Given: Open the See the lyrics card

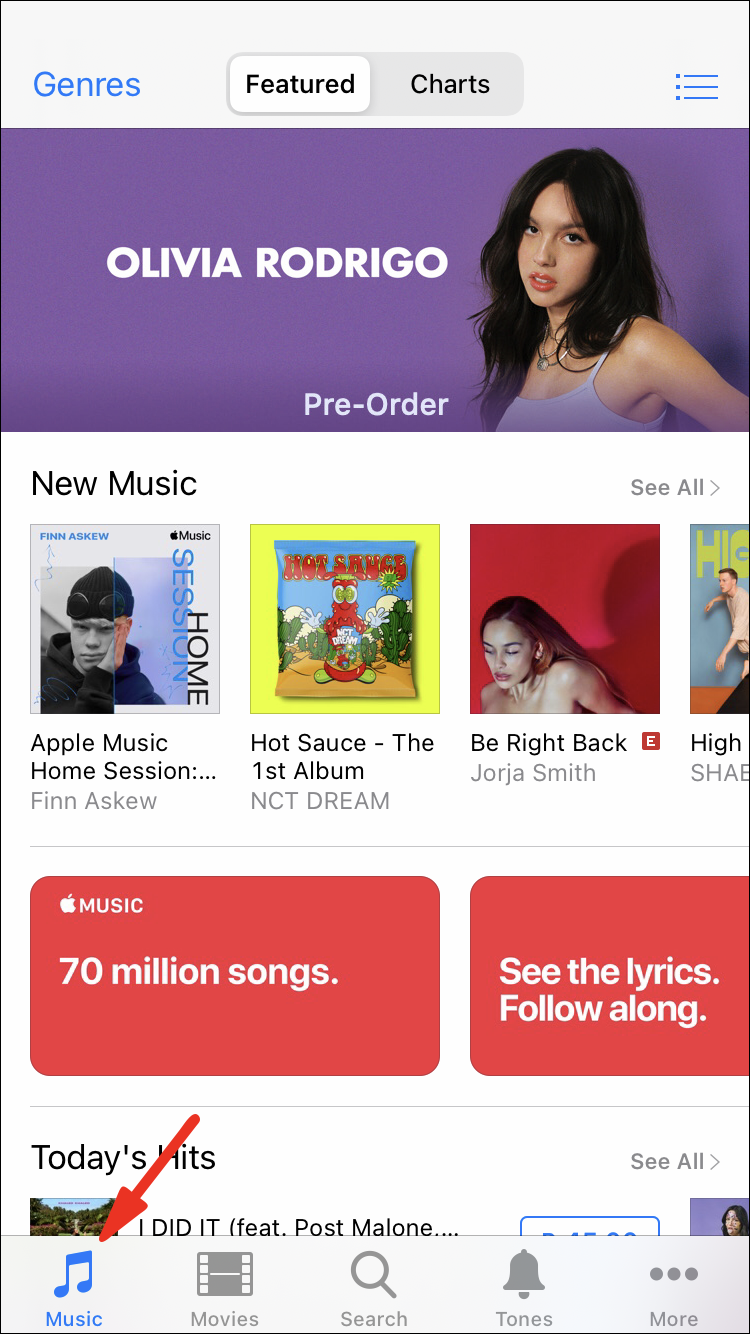Looking at the screenshot, I should 609,976.
